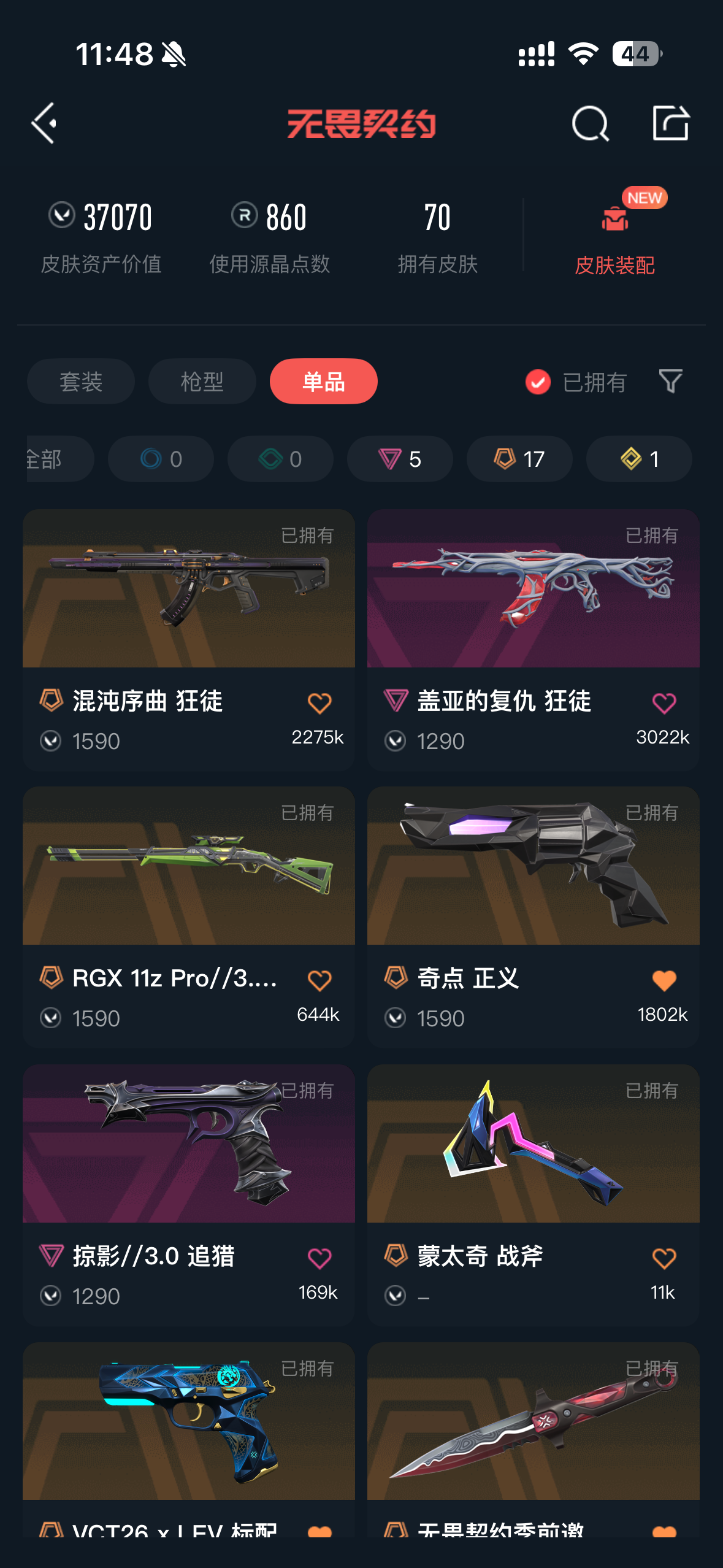Unlike the 奇点 正义 skin

(664, 980)
